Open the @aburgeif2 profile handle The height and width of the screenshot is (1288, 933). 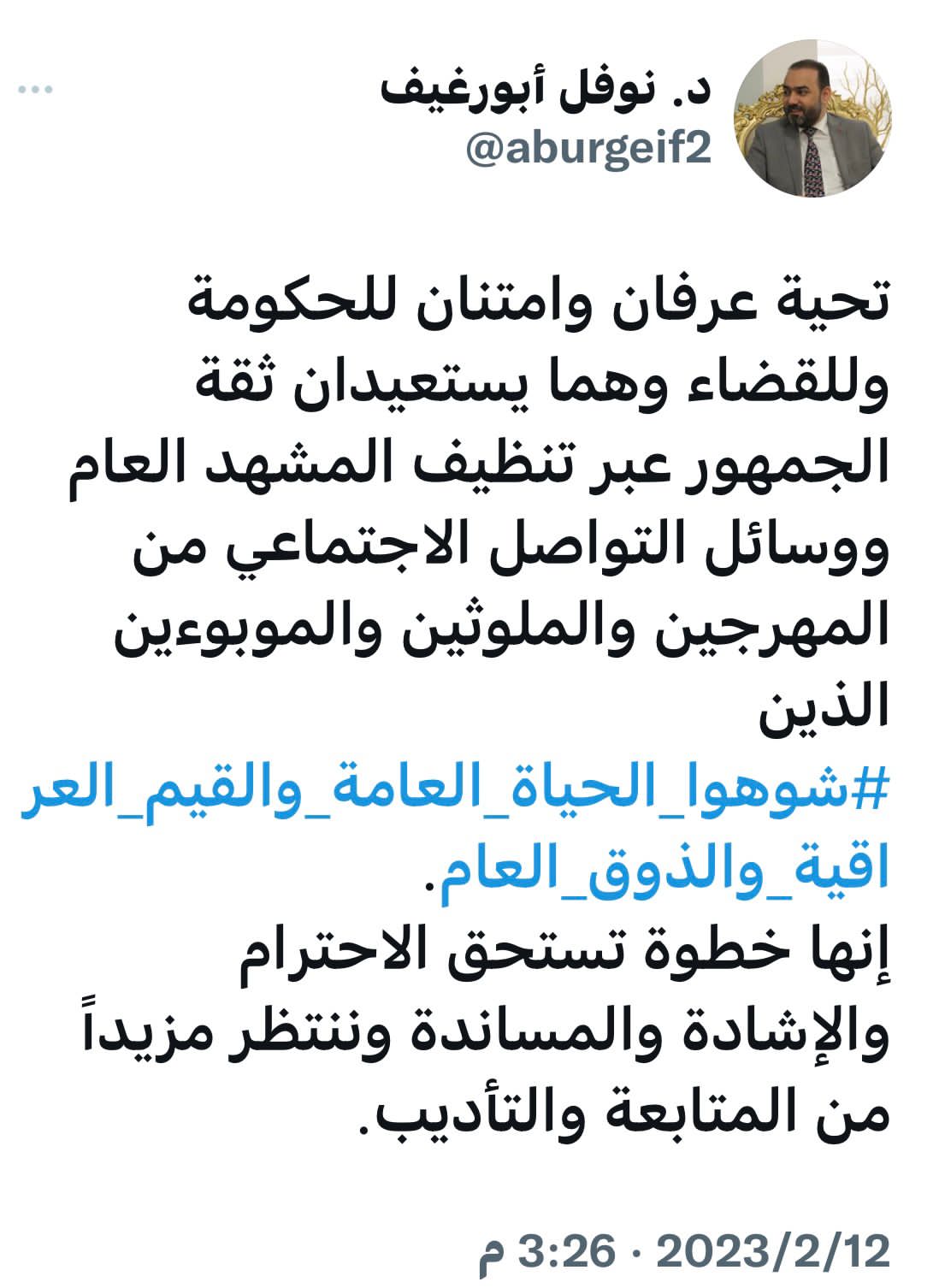(x=588, y=149)
